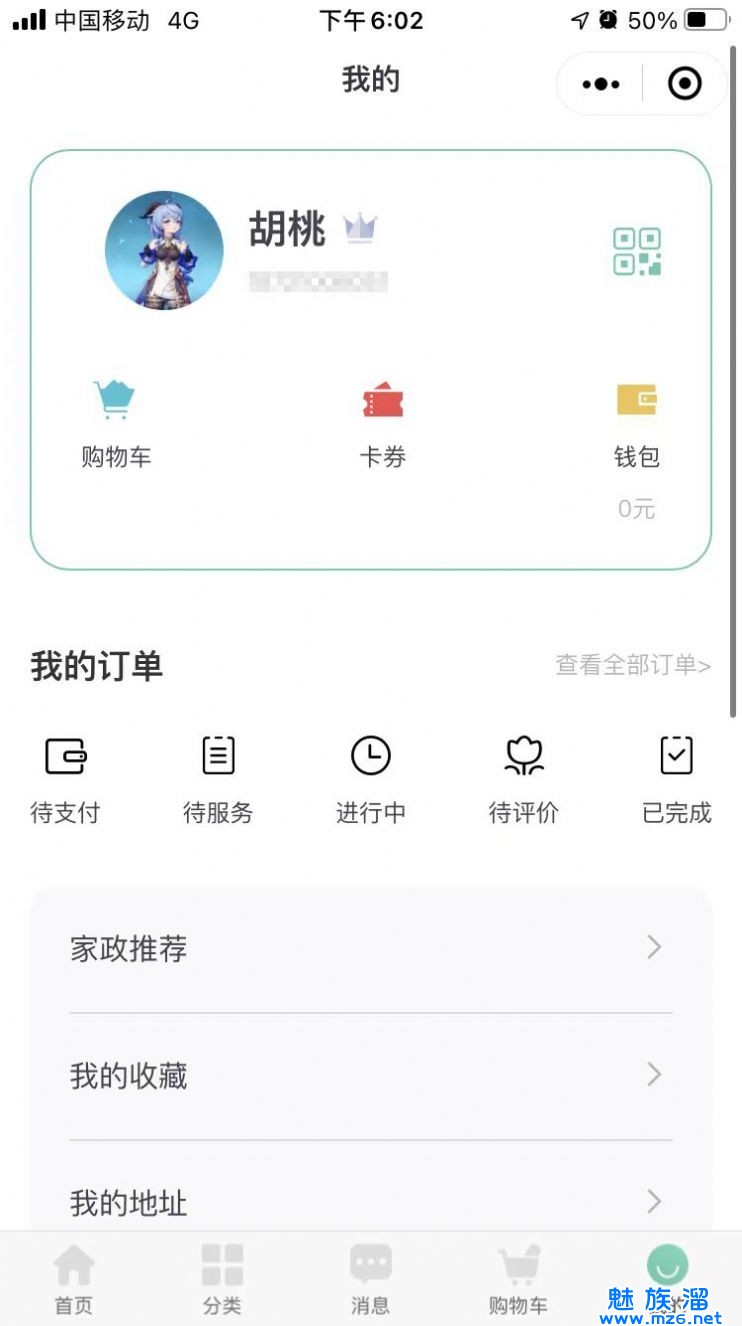Switch to the 分类 tab

222,1279
